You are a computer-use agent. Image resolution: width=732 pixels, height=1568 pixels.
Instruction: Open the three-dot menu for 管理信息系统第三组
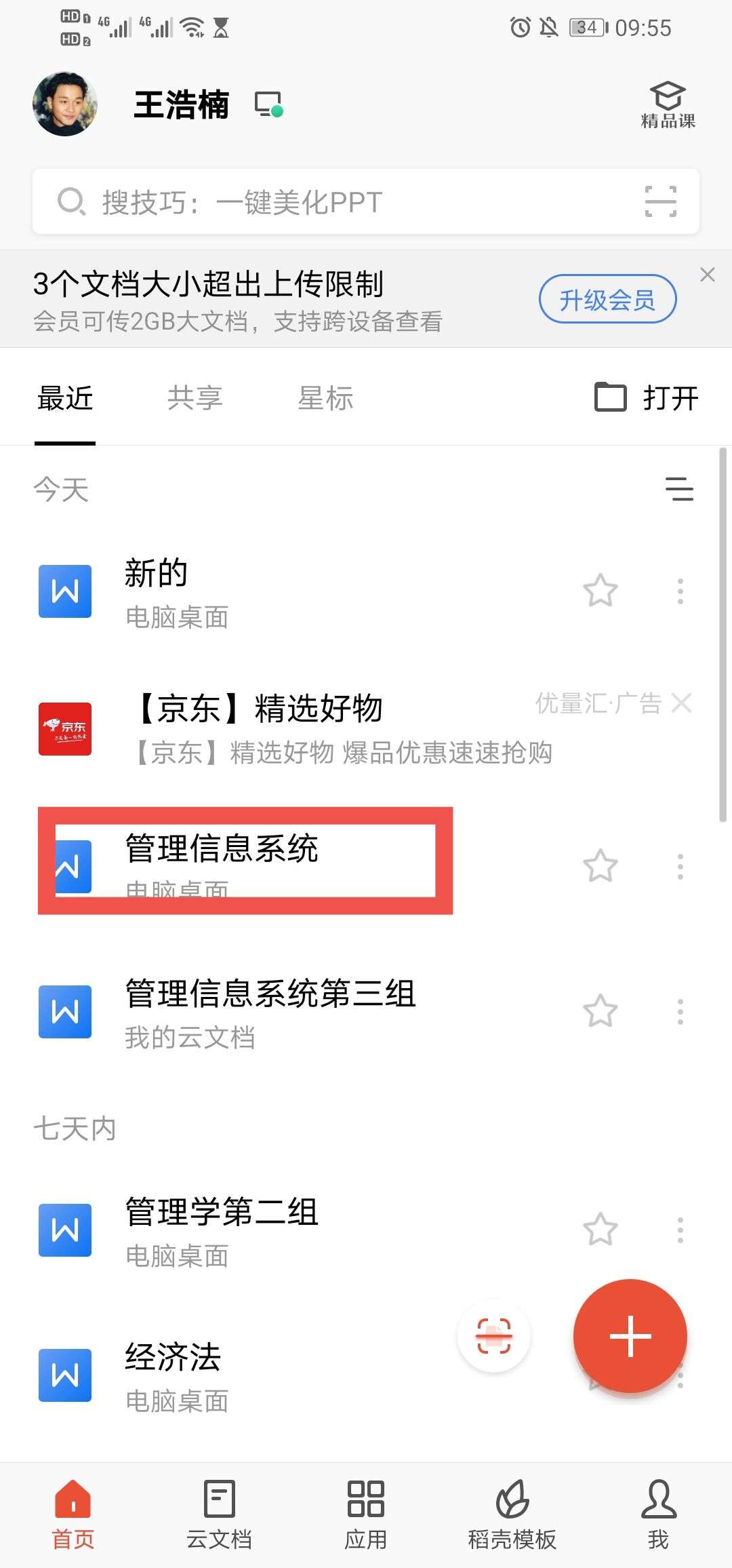[680, 1013]
